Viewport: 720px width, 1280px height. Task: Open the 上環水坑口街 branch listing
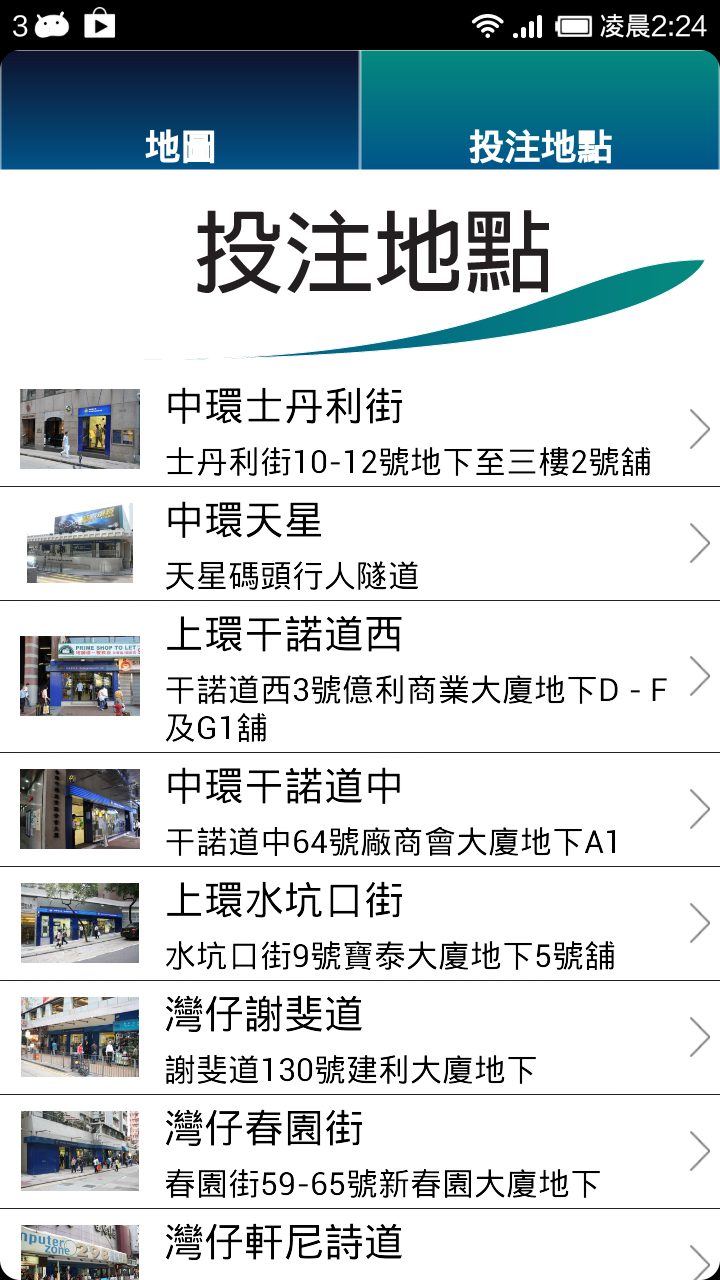coord(360,922)
